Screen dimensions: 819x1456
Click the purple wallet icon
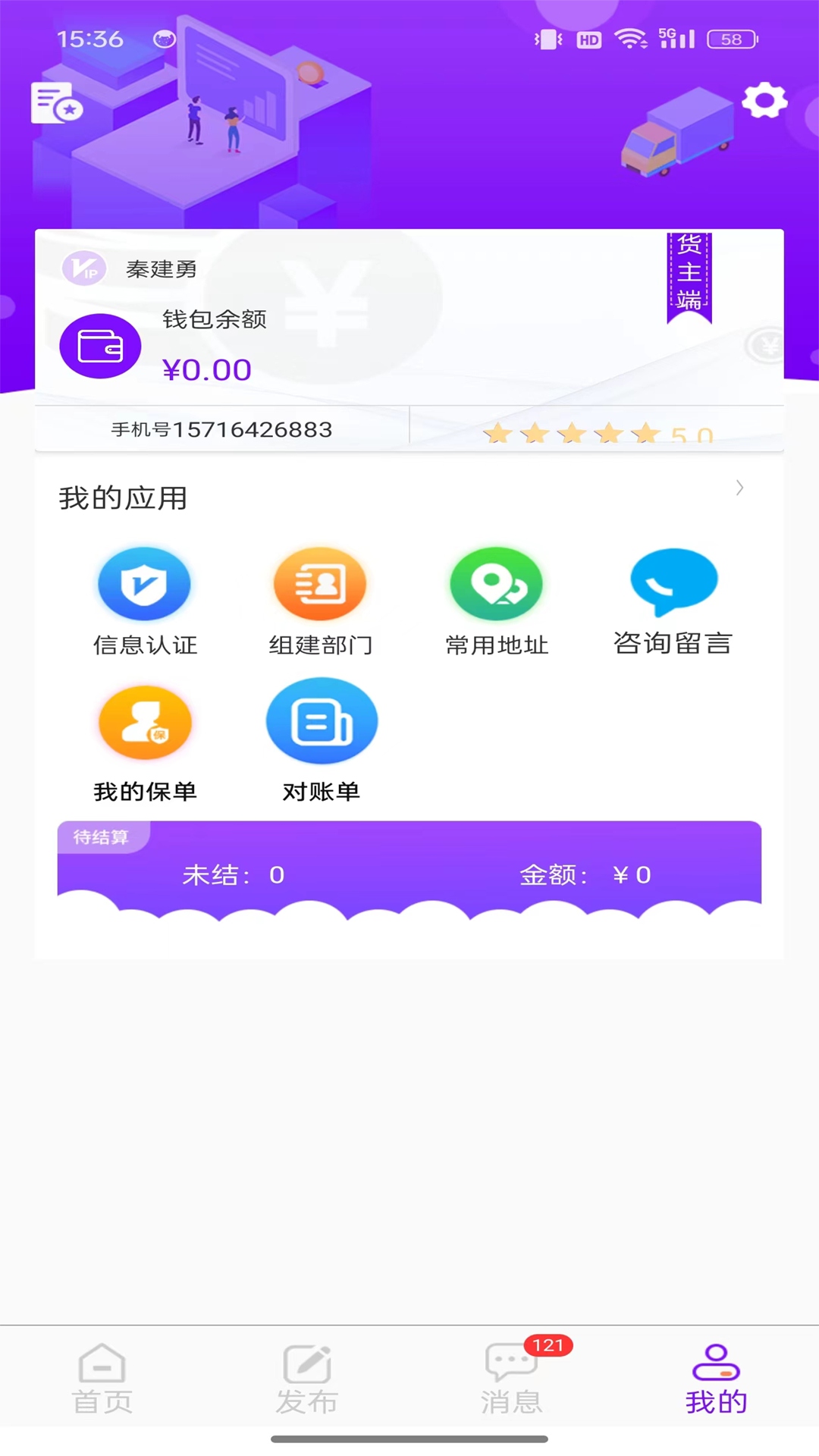[100, 345]
